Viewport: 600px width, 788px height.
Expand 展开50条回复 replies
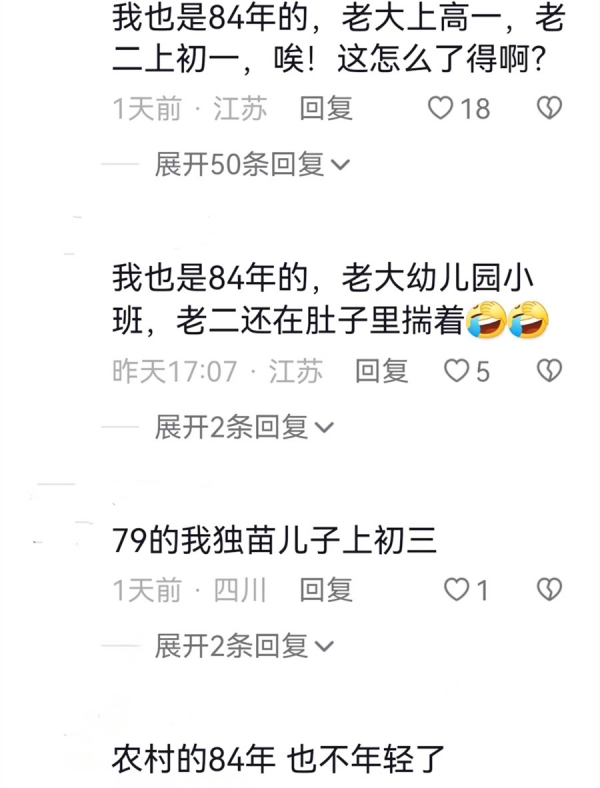pos(252,164)
